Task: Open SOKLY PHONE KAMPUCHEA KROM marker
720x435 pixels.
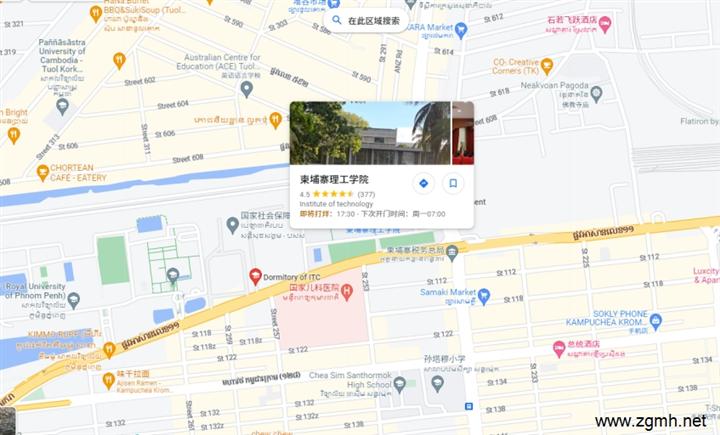Action: tap(657, 321)
